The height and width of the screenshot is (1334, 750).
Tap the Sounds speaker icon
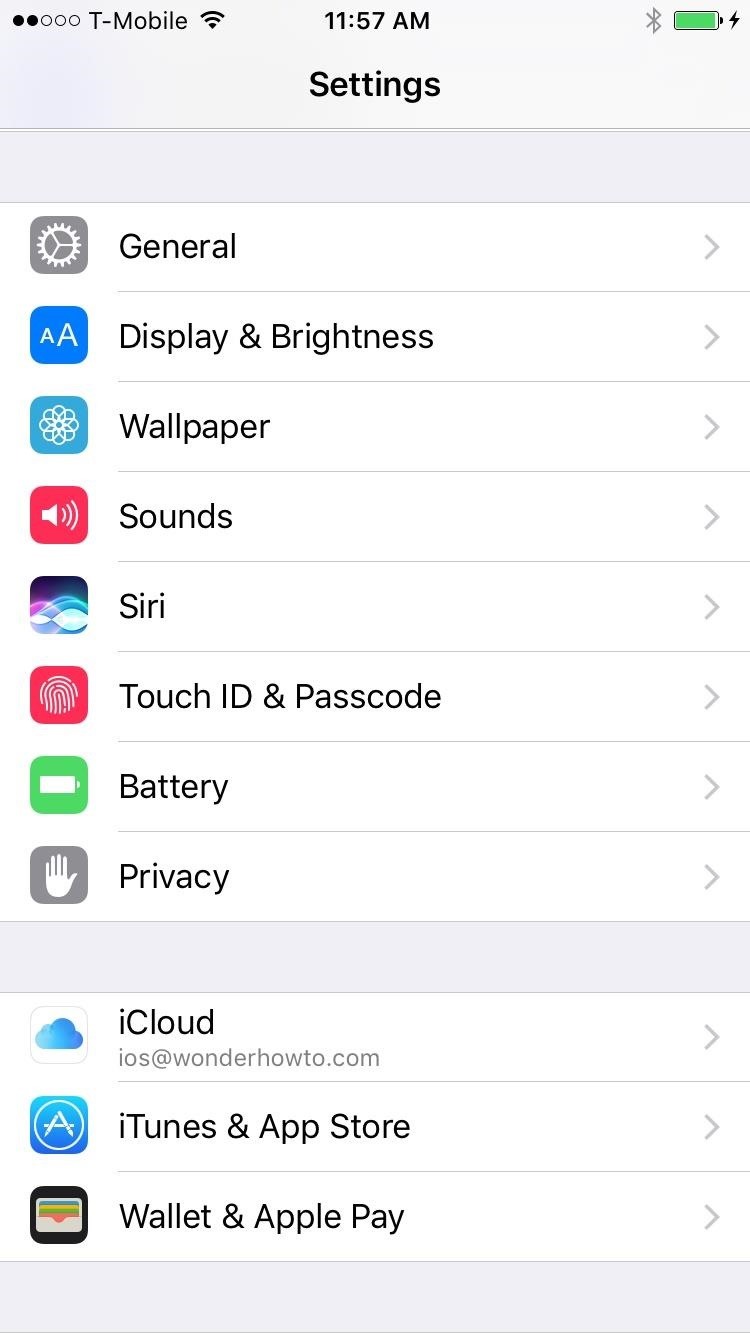point(58,516)
